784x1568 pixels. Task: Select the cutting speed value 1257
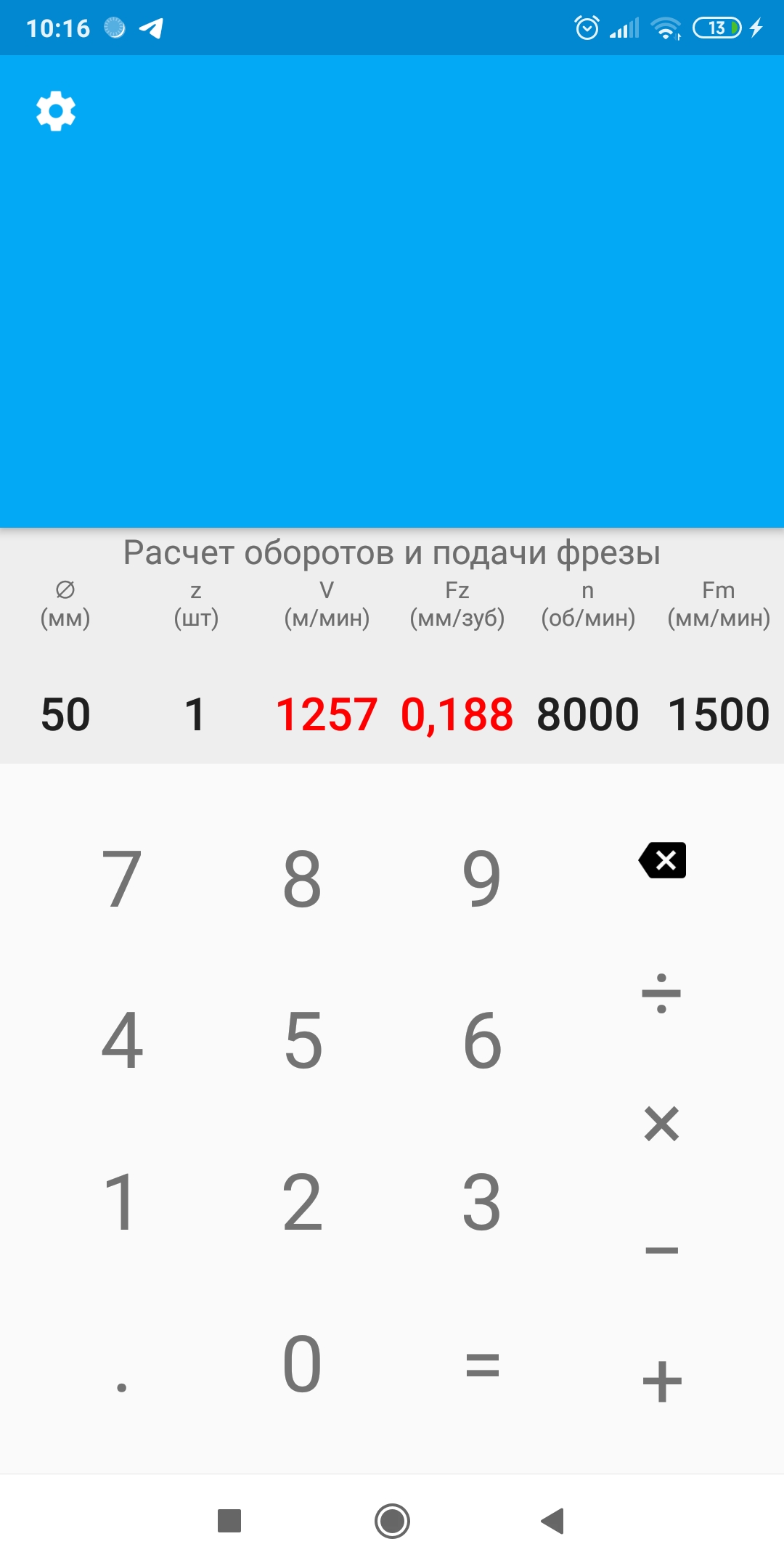tap(327, 714)
